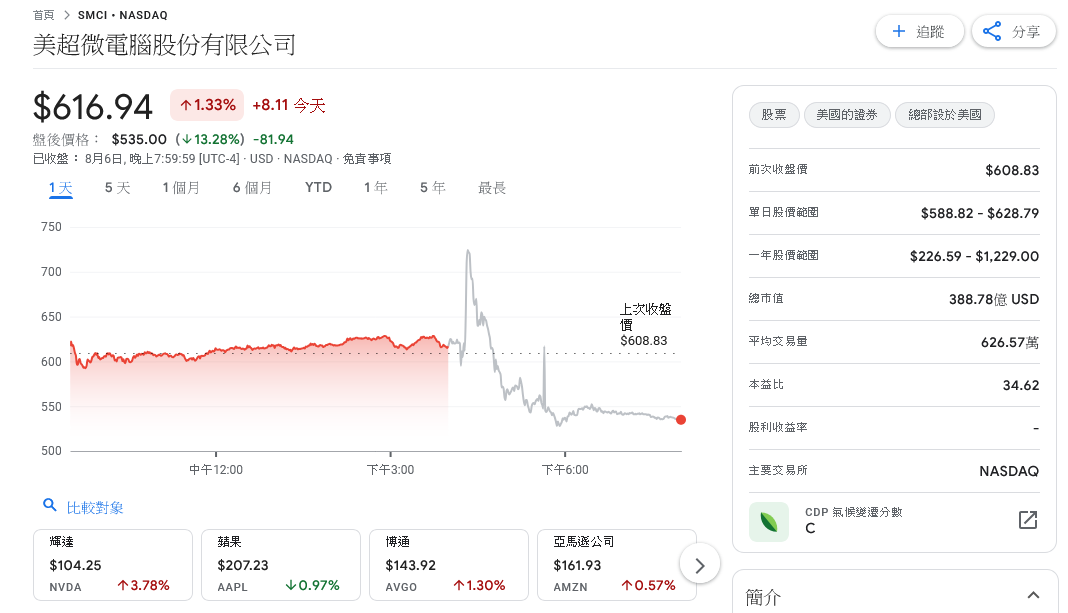View the YTD chart
This screenshot has height=613, width=1068.
[x=318, y=188]
